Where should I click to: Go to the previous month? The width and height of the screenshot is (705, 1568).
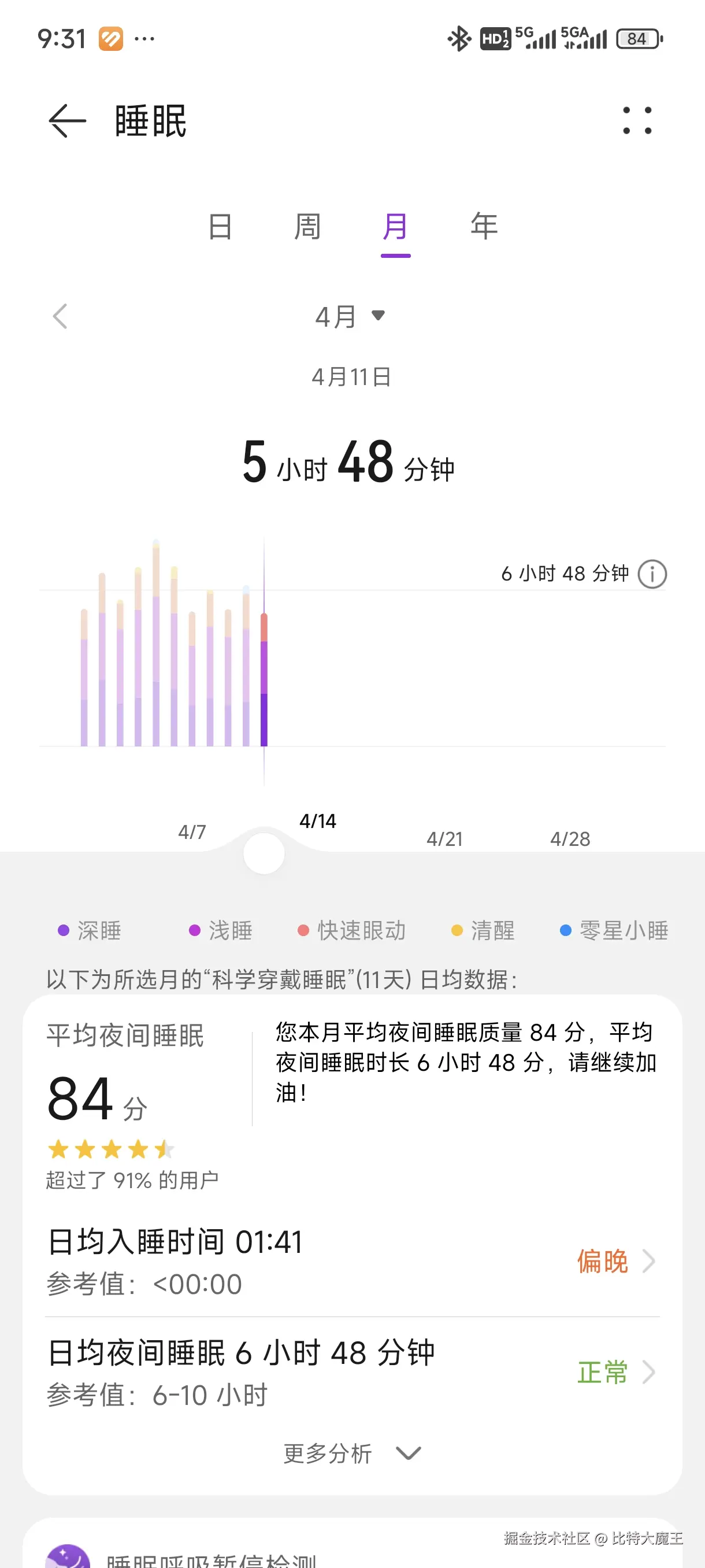tap(60, 316)
